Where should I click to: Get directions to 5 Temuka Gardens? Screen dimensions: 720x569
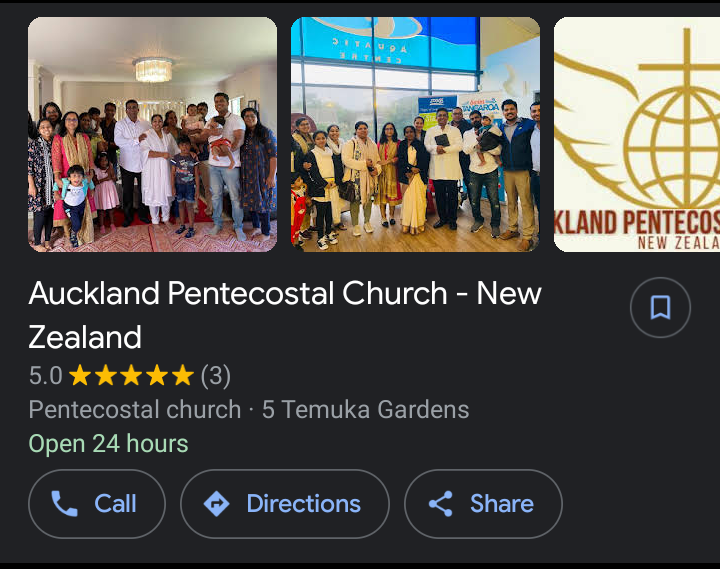pyautogui.click(x=285, y=504)
